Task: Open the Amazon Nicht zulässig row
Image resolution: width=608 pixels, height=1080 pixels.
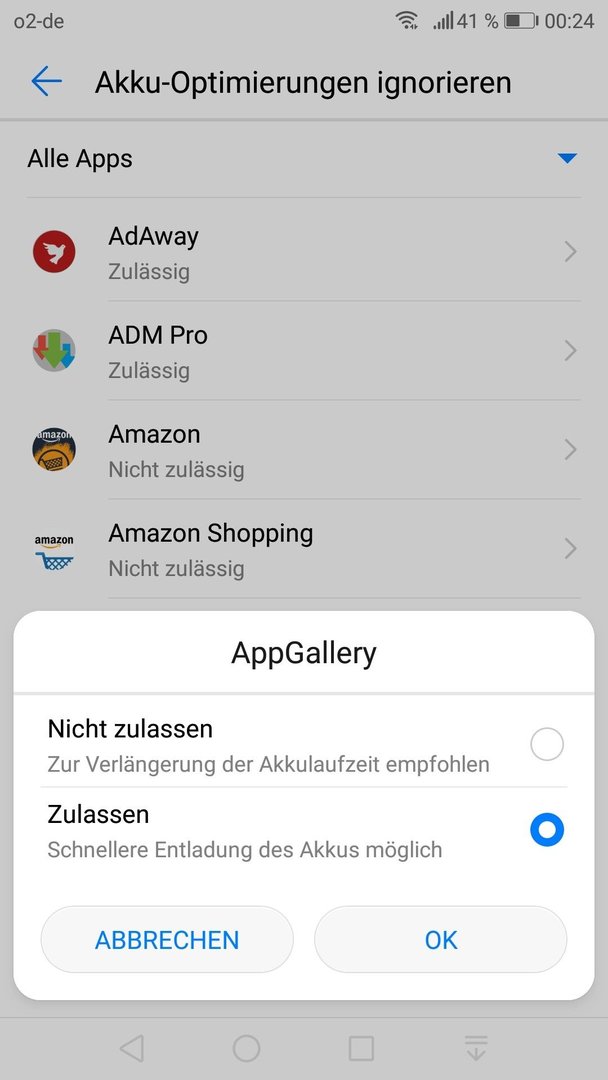Action: 304,450
